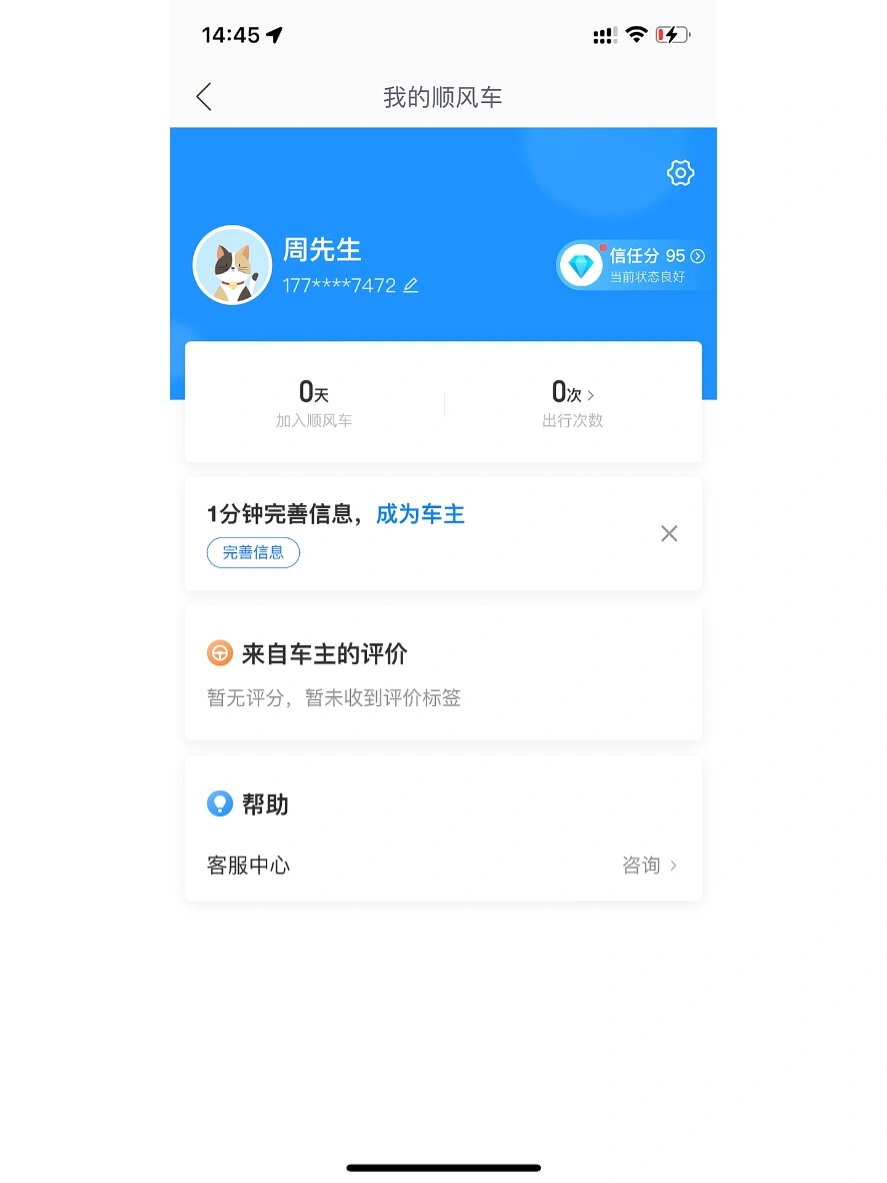
Task: Tap the cat profile avatar
Action: [232, 265]
